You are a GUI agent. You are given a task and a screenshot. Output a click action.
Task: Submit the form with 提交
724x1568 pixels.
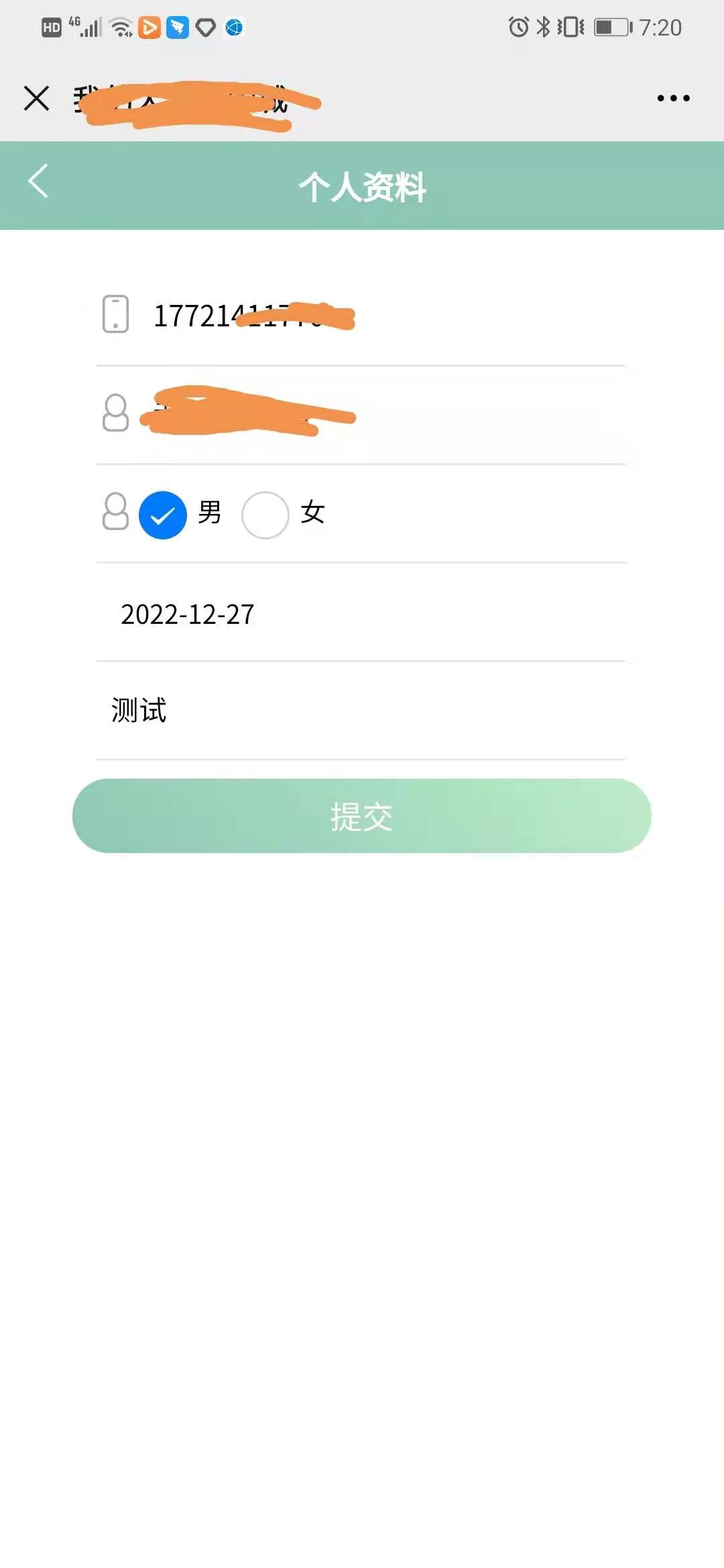(362, 815)
